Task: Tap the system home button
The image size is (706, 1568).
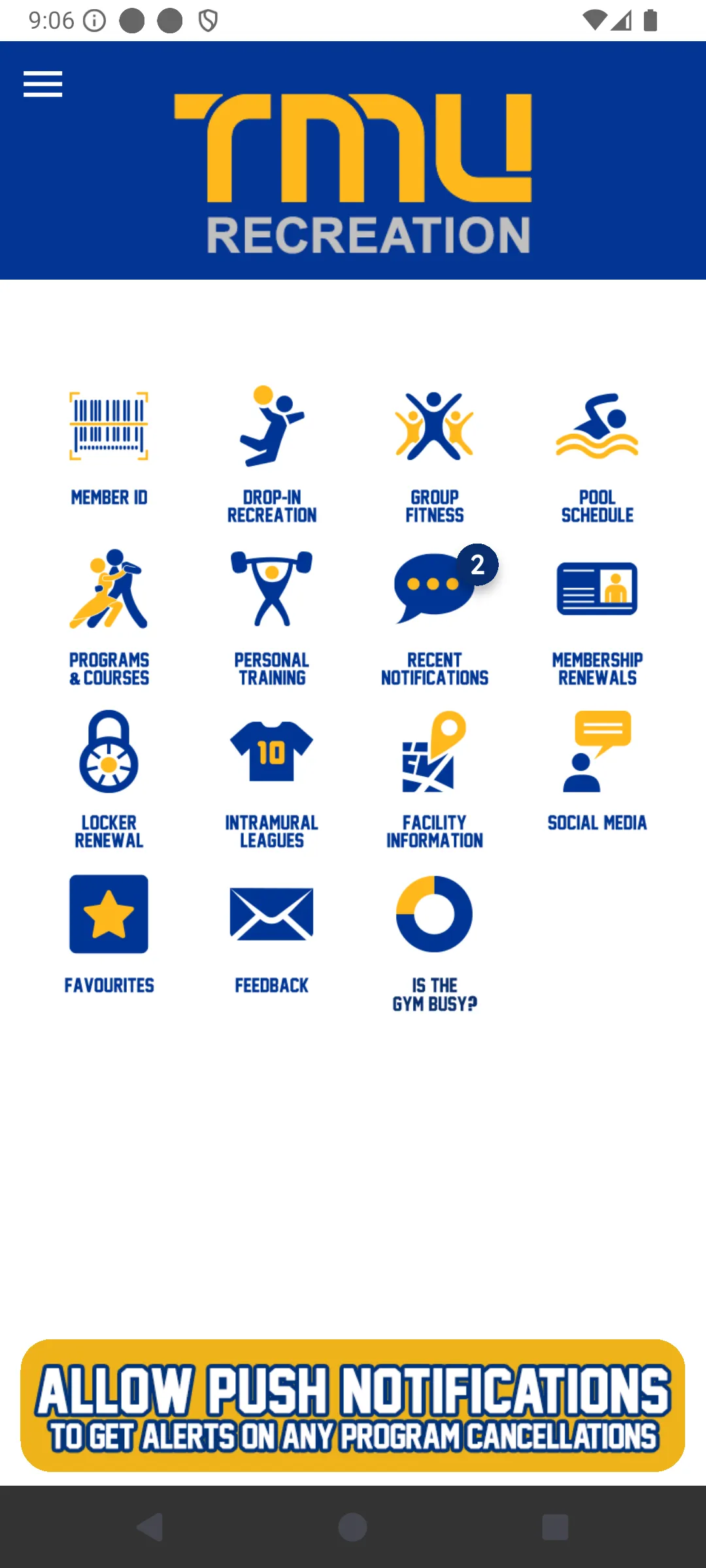Action: pos(353,1527)
